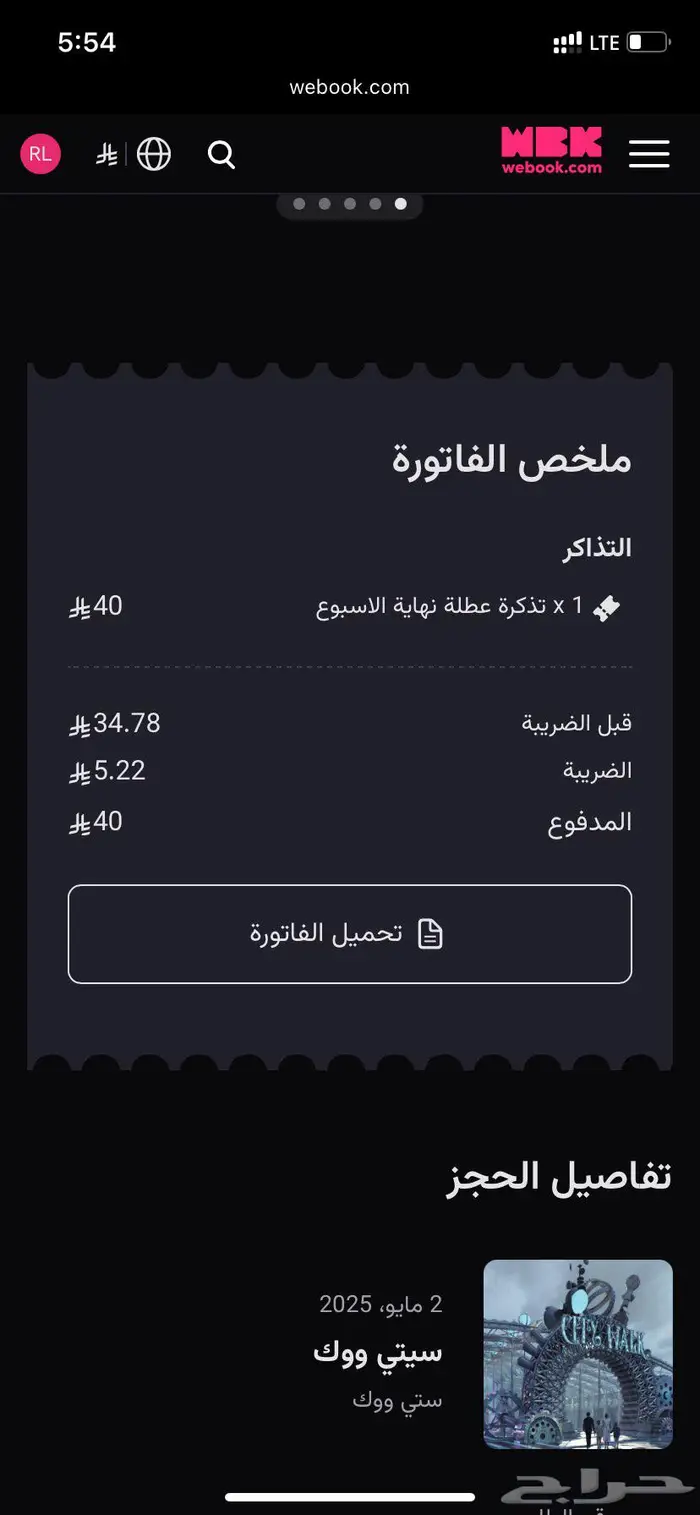Tap the webook.com address bar
The width and height of the screenshot is (700, 1515).
pos(350,87)
